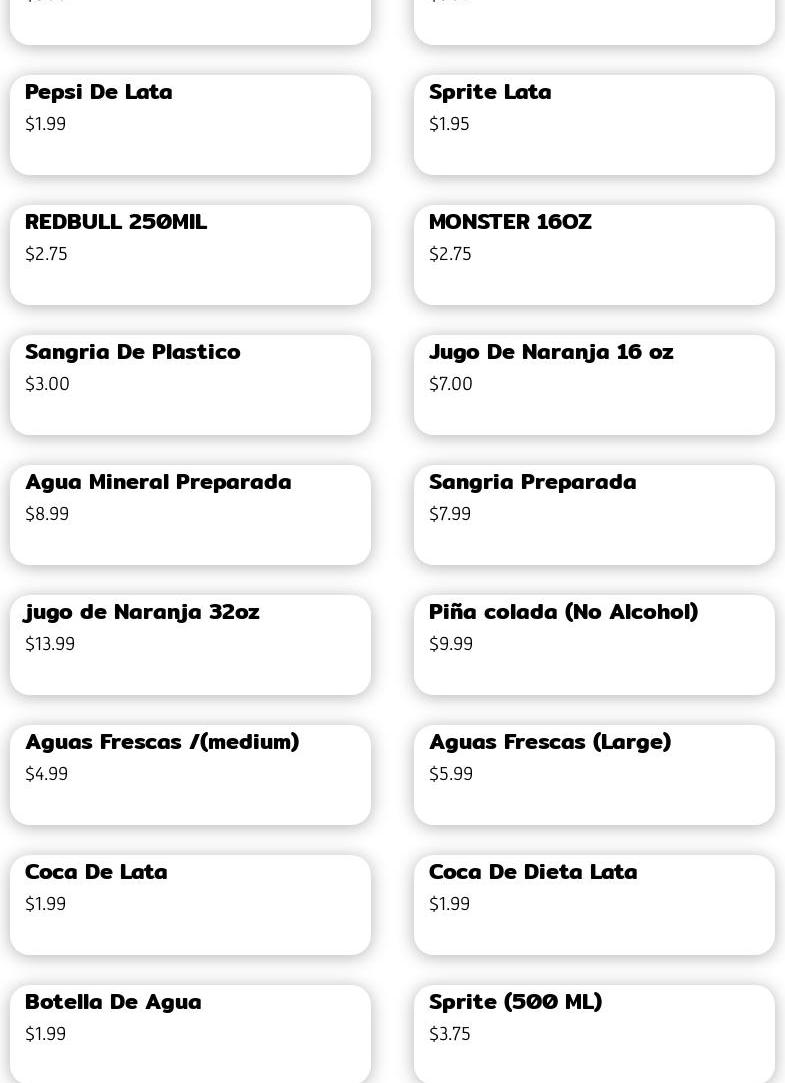The width and height of the screenshot is (785, 1083).
Task: Open Sangria De Plastico item
Action: pyautogui.click(x=190, y=385)
